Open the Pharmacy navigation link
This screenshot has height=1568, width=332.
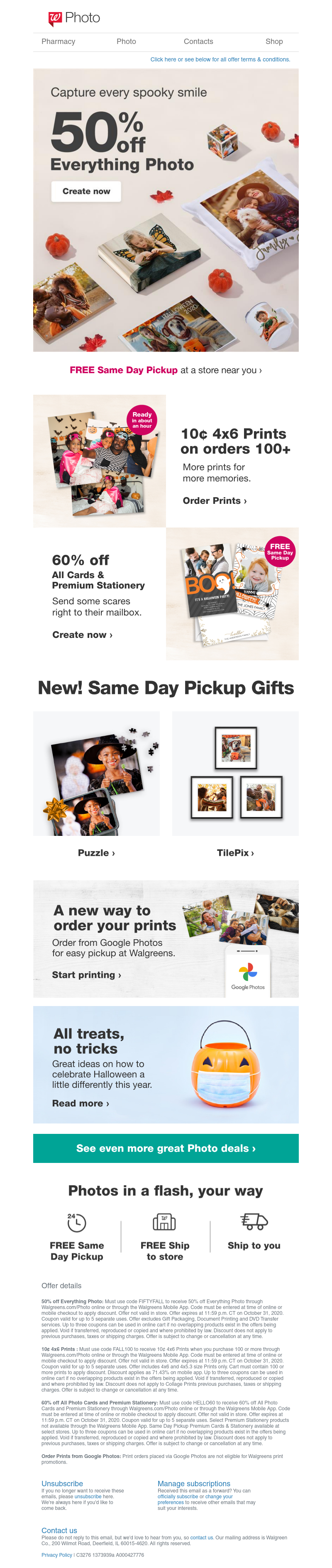(58, 42)
